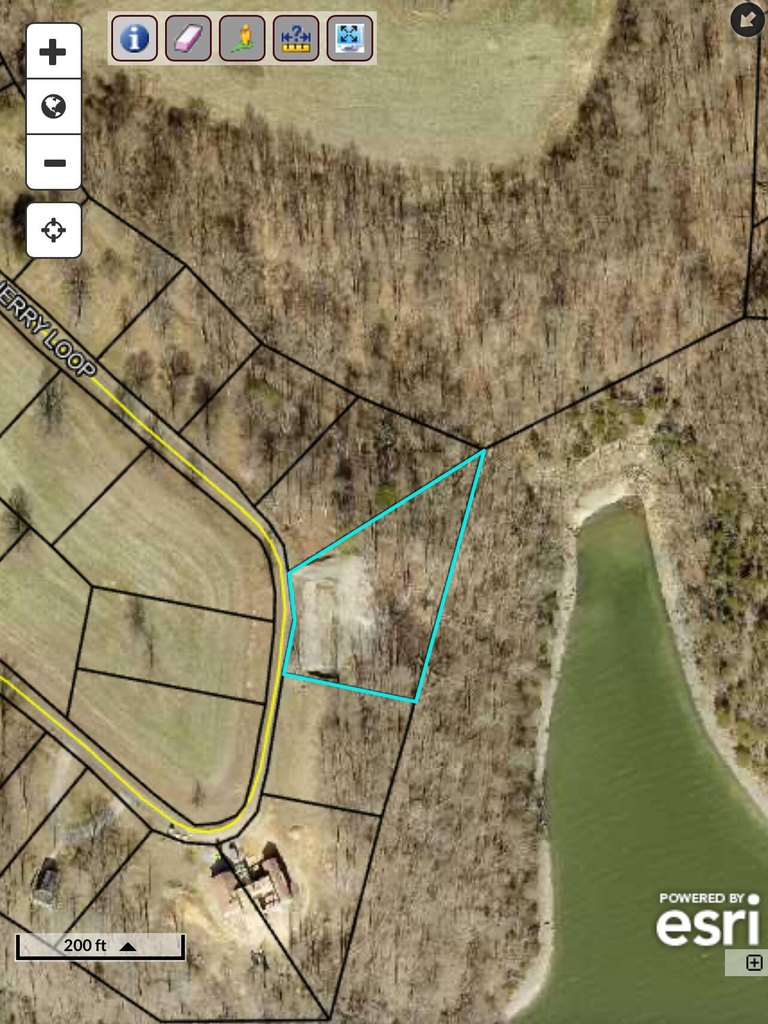Zoom out of the map
This screenshot has height=1024, width=768.
pyautogui.click(x=53, y=162)
